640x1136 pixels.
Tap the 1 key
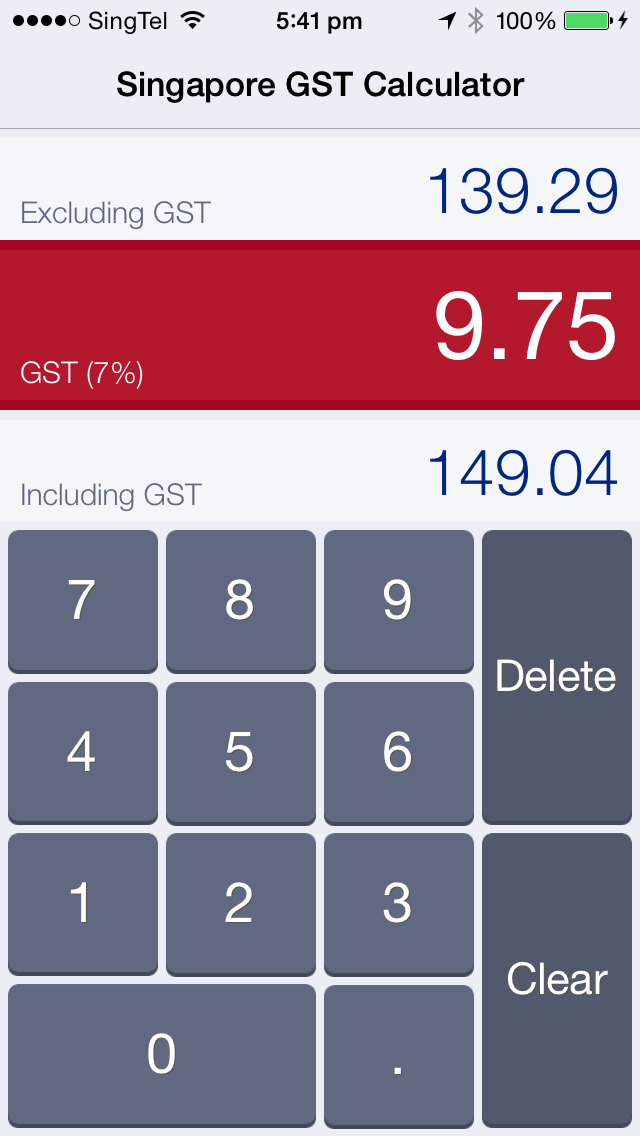coord(83,904)
